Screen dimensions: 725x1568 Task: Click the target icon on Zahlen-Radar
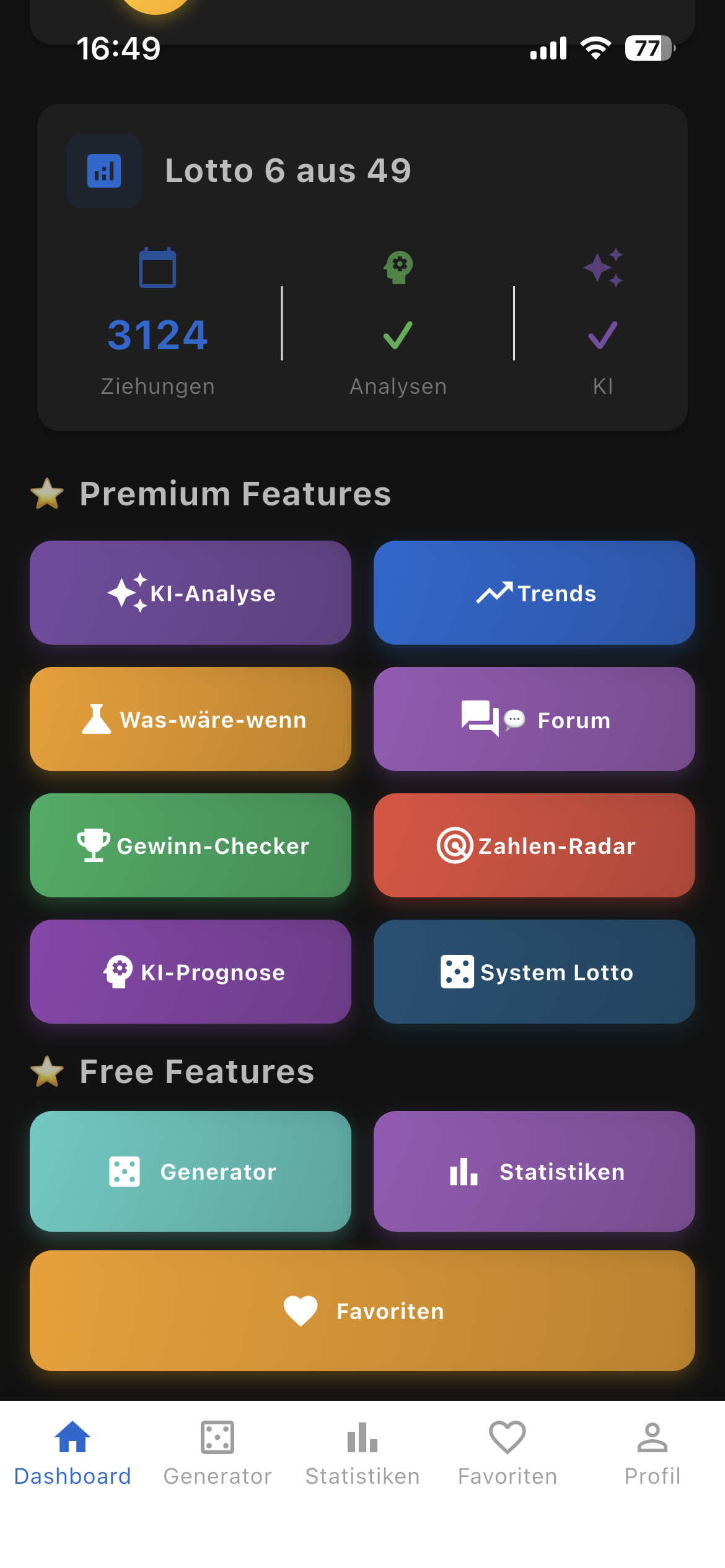pos(455,845)
